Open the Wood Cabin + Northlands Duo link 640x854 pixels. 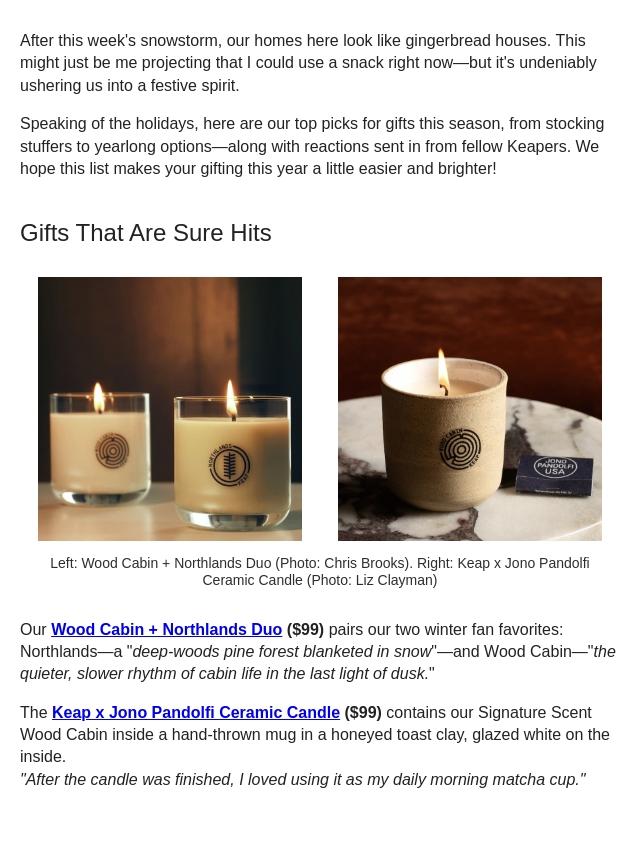tap(166, 629)
